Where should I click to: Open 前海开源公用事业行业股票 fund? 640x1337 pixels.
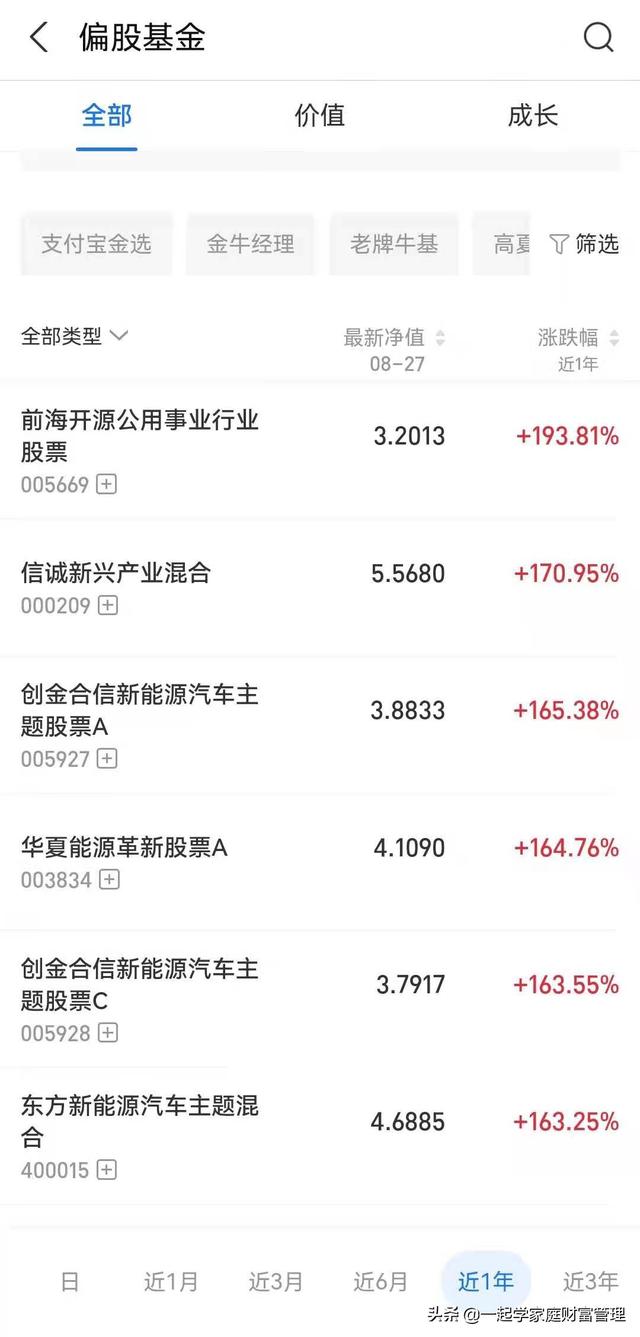tap(320, 451)
